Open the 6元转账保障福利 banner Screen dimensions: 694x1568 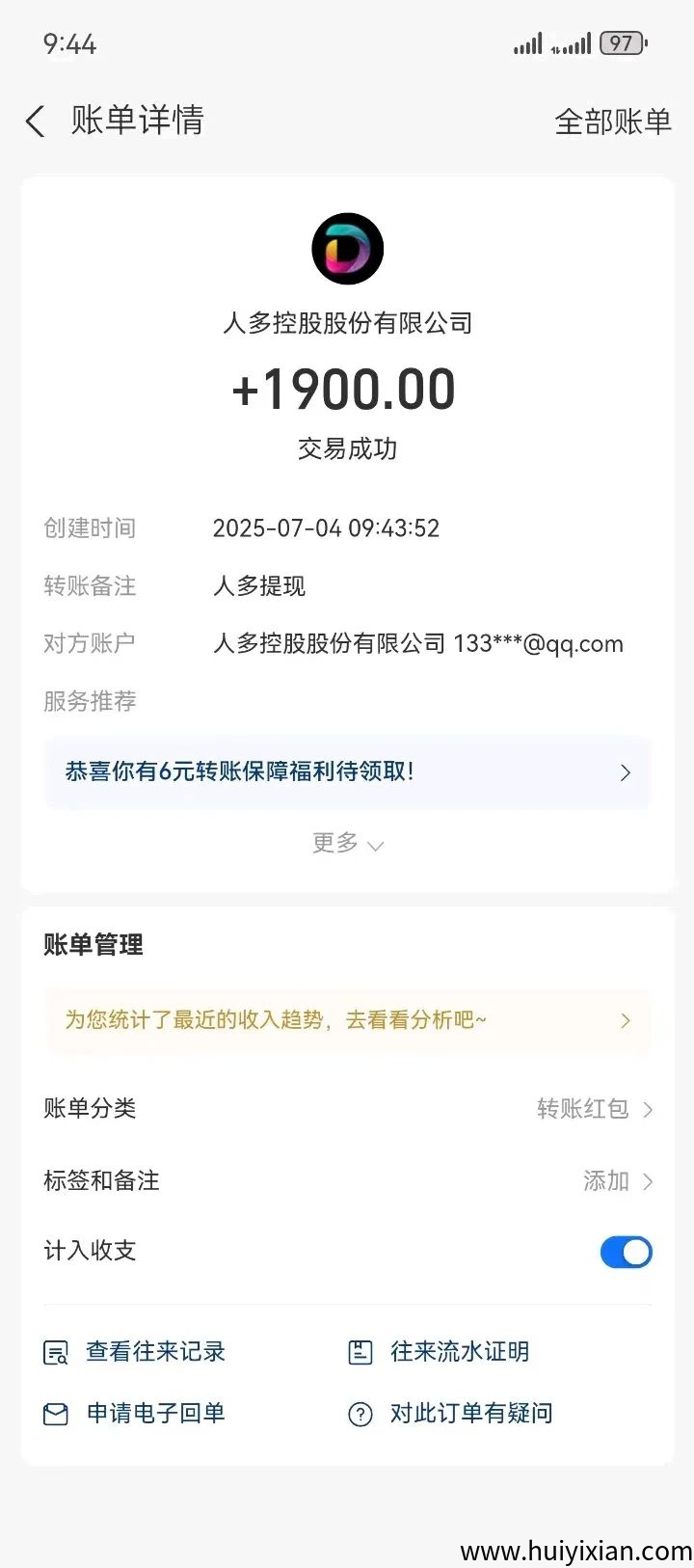347,771
